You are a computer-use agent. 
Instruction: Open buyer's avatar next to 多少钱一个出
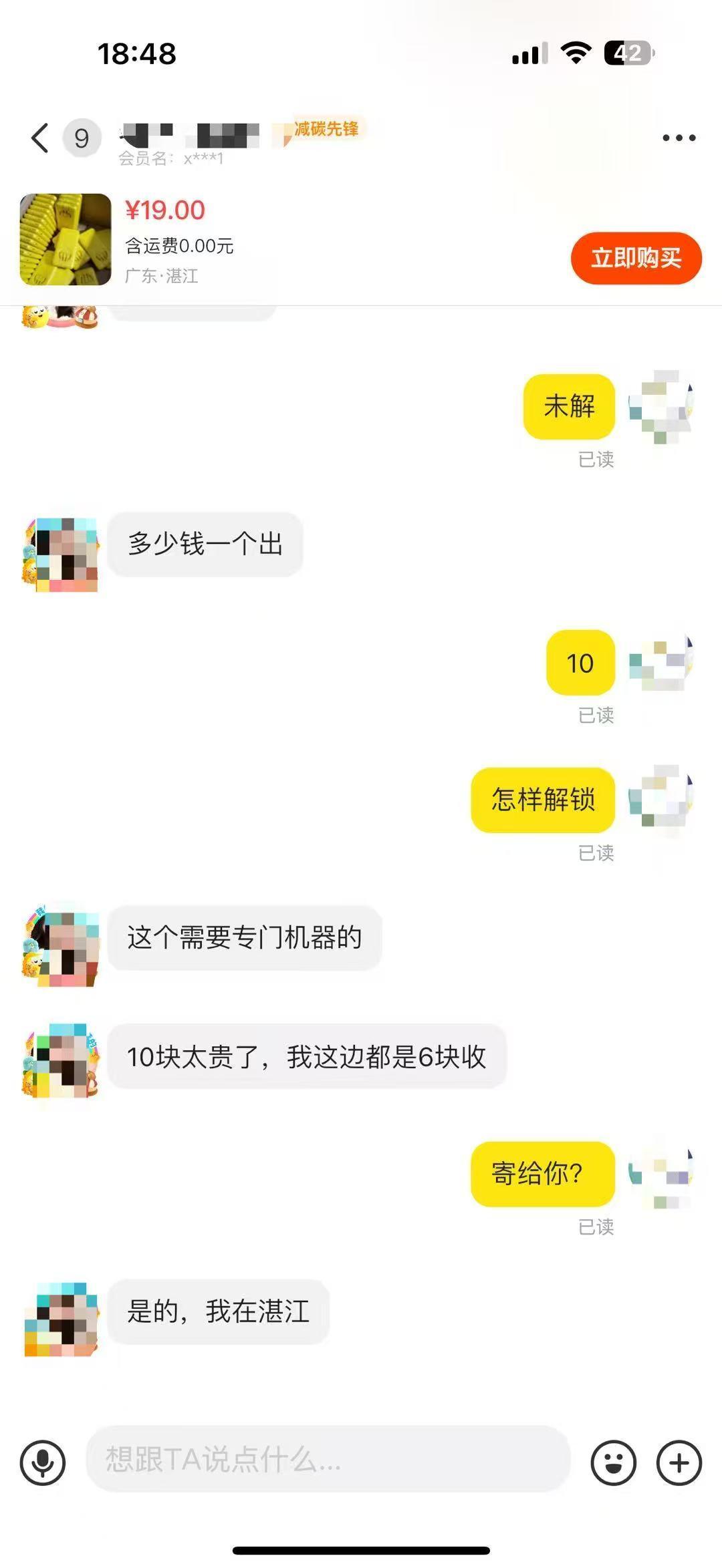click(x=62, y=554)
